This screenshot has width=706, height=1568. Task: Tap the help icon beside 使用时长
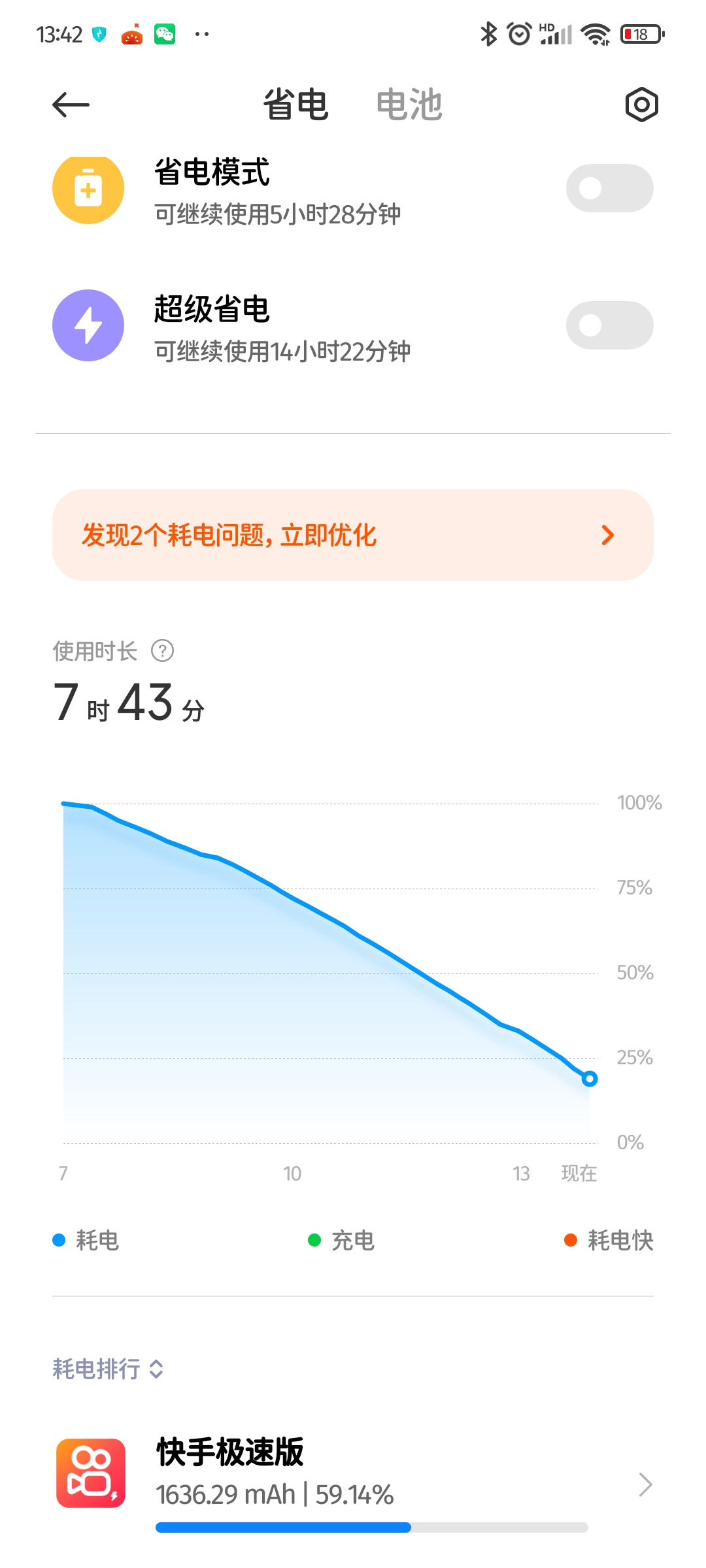pos(162,651)
